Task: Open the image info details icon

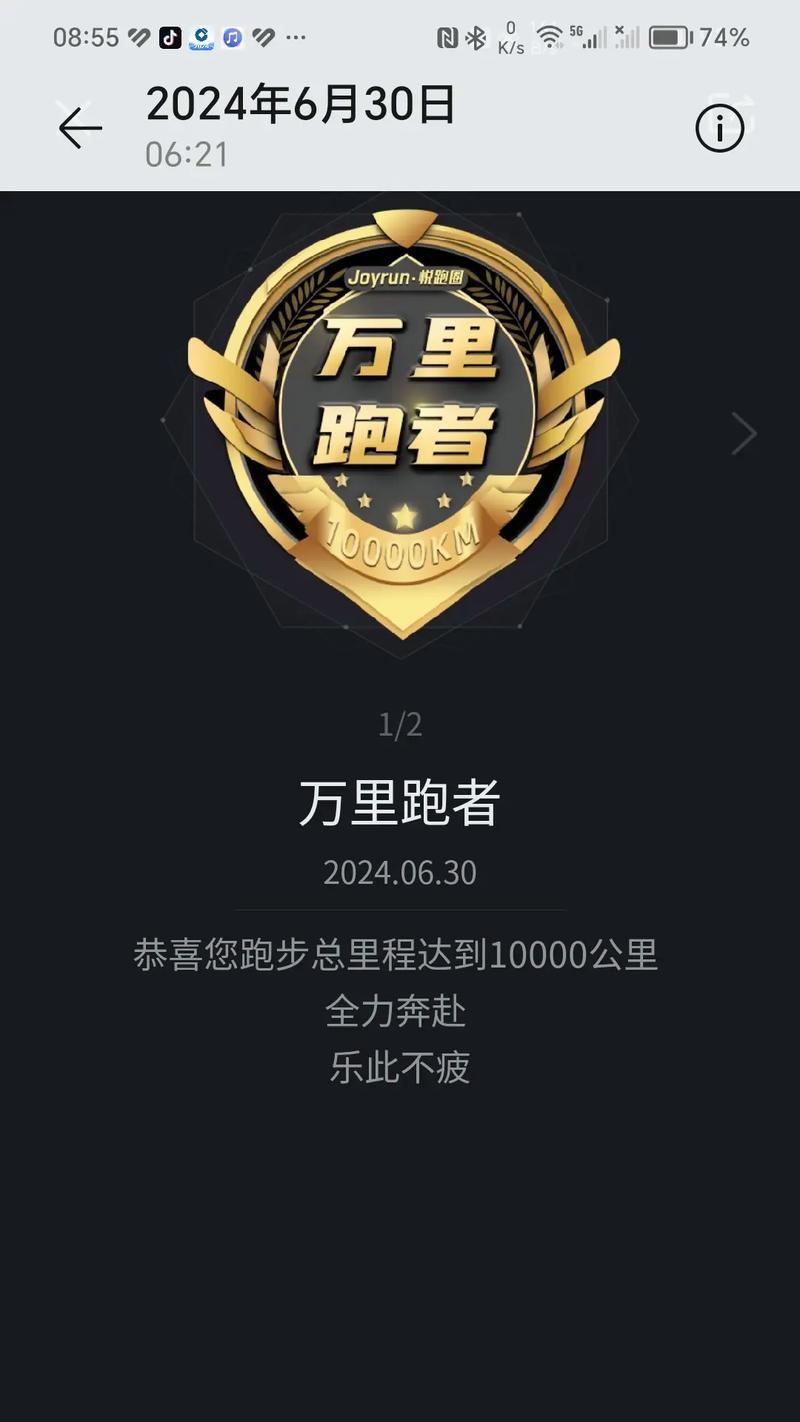Action: click(x=719, y=128)
